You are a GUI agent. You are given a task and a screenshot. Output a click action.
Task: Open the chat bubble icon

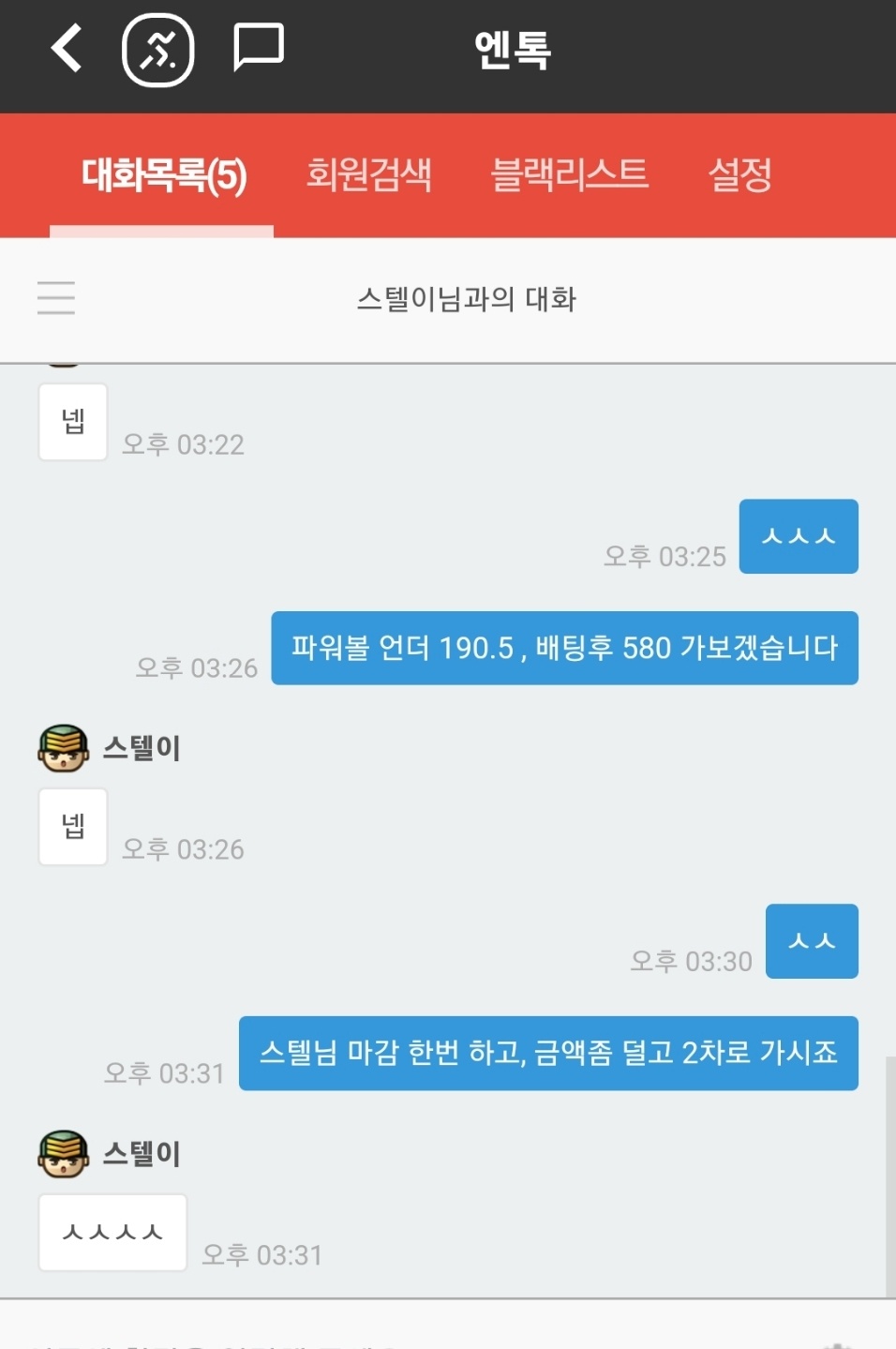click(258, 48)
